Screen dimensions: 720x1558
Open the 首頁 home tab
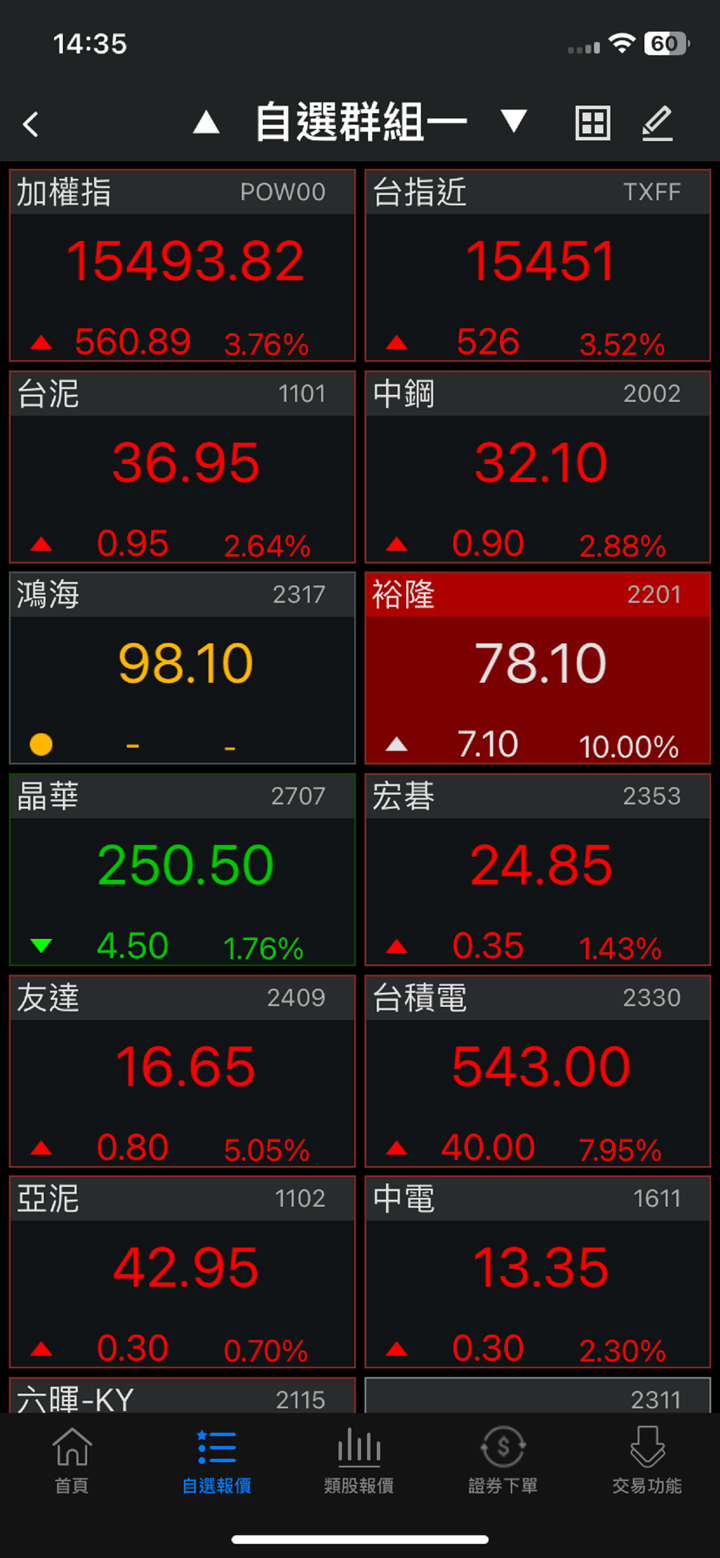[72, 1460]
